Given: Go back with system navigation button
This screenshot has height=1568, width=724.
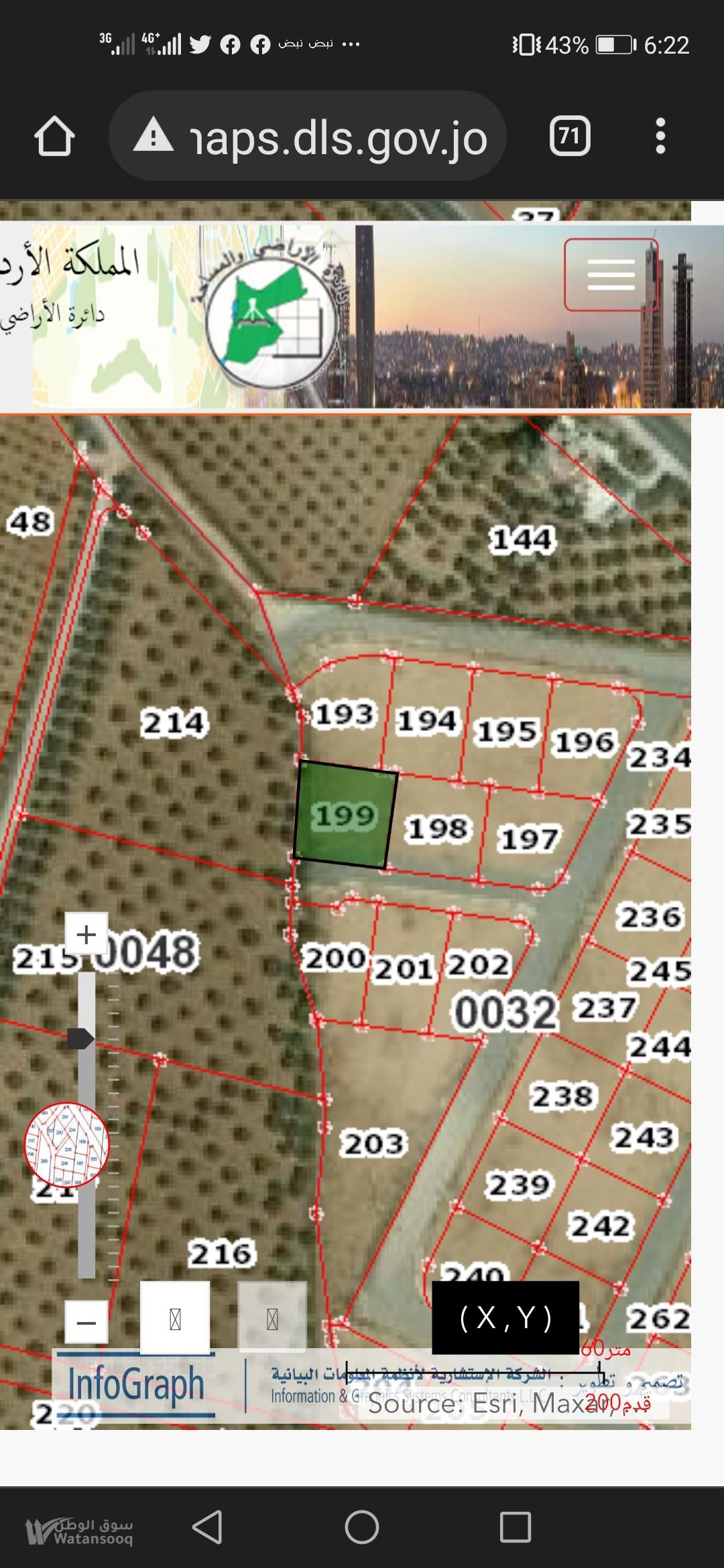Looking at the screenshot, I should (x=207, y=1528).
